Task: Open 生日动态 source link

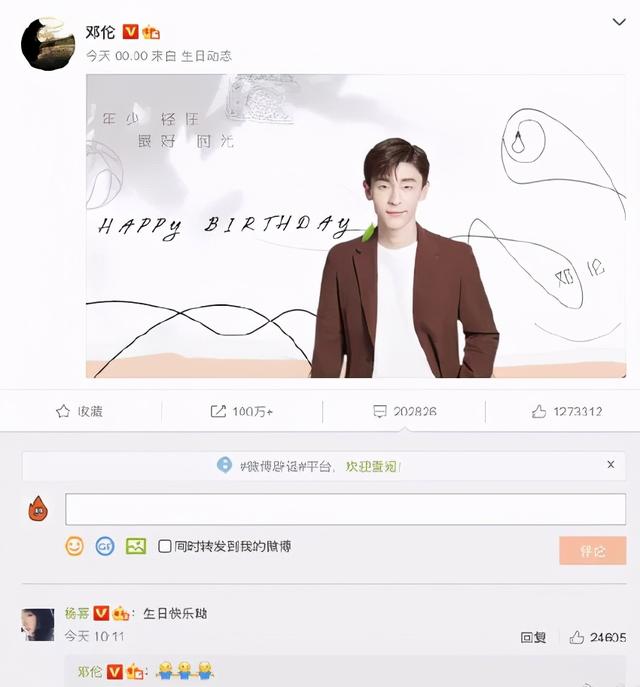Action: [x=207, y=56]
